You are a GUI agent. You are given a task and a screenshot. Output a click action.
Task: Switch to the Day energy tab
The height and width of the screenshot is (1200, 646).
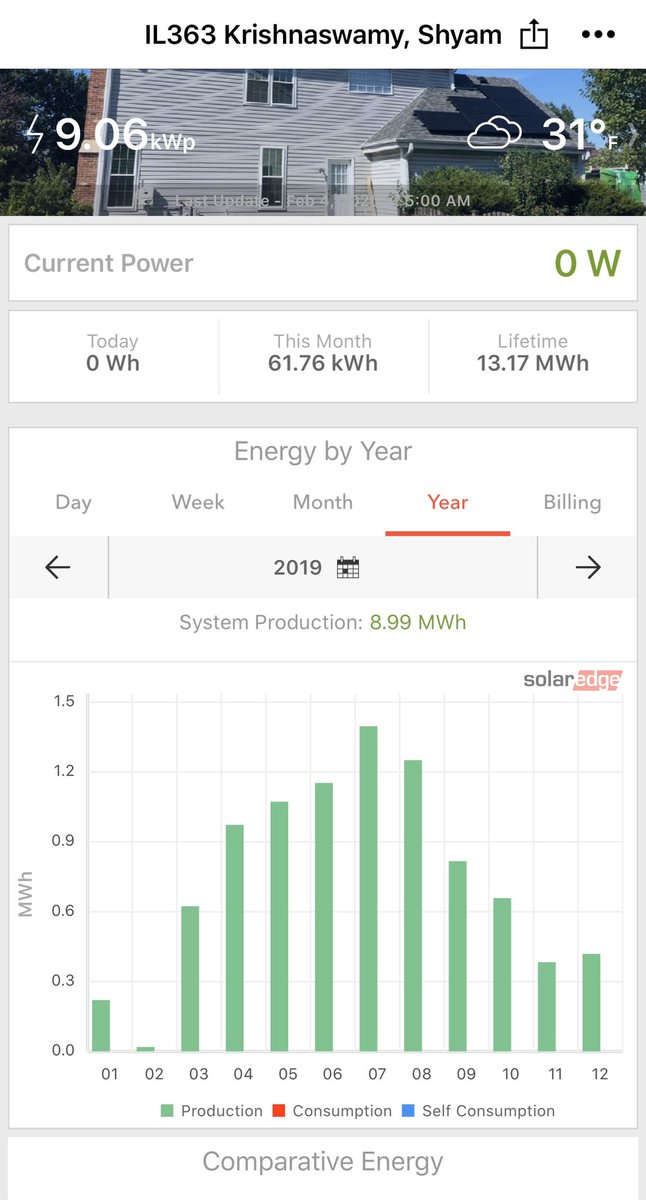pyautogui.click(x=73, y=502)
